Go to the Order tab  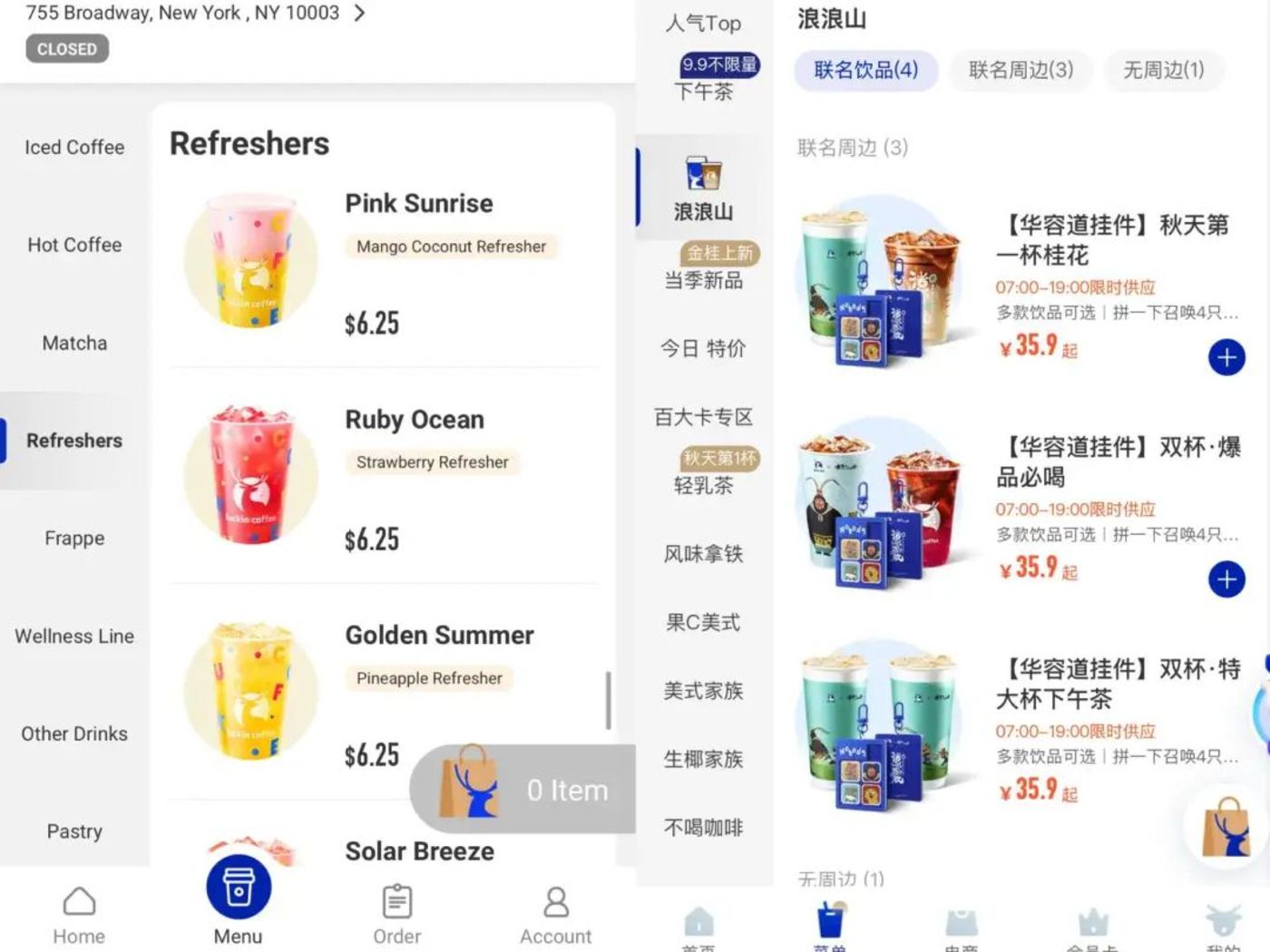pos(396,916)
